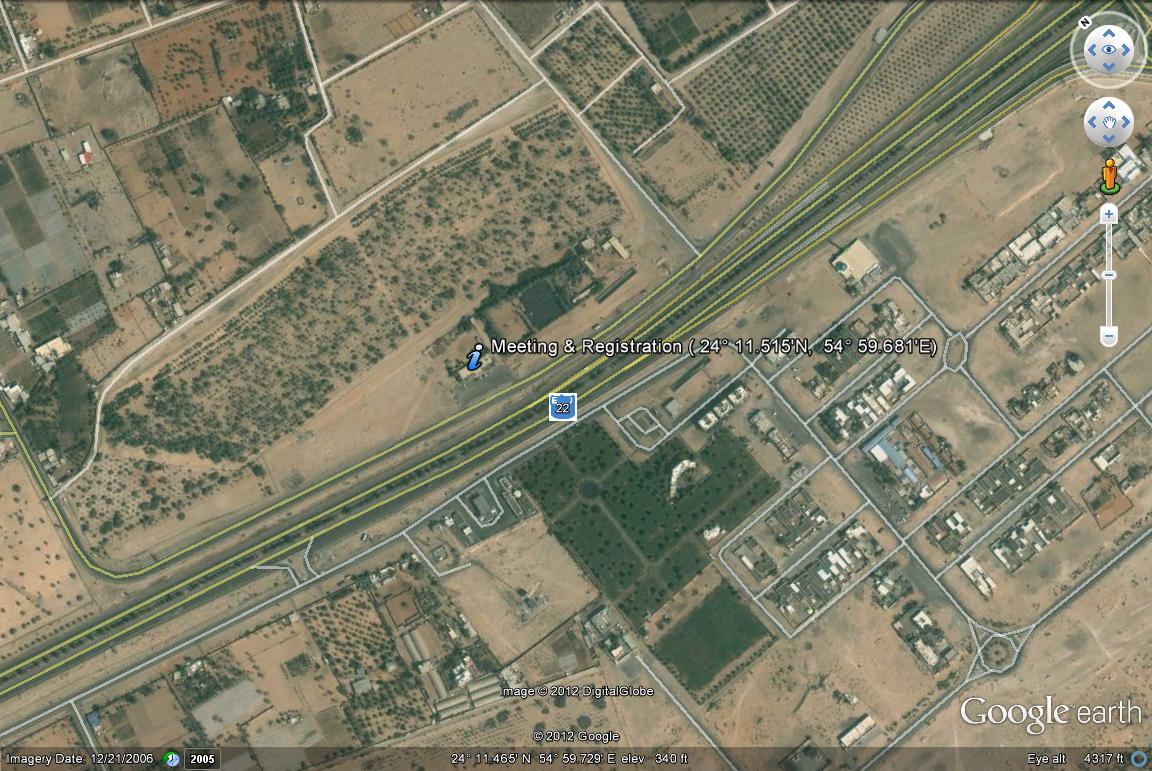Zoom out with the bottom minus button
The width and height of the screenshot is (1152, 771).
1108,336
